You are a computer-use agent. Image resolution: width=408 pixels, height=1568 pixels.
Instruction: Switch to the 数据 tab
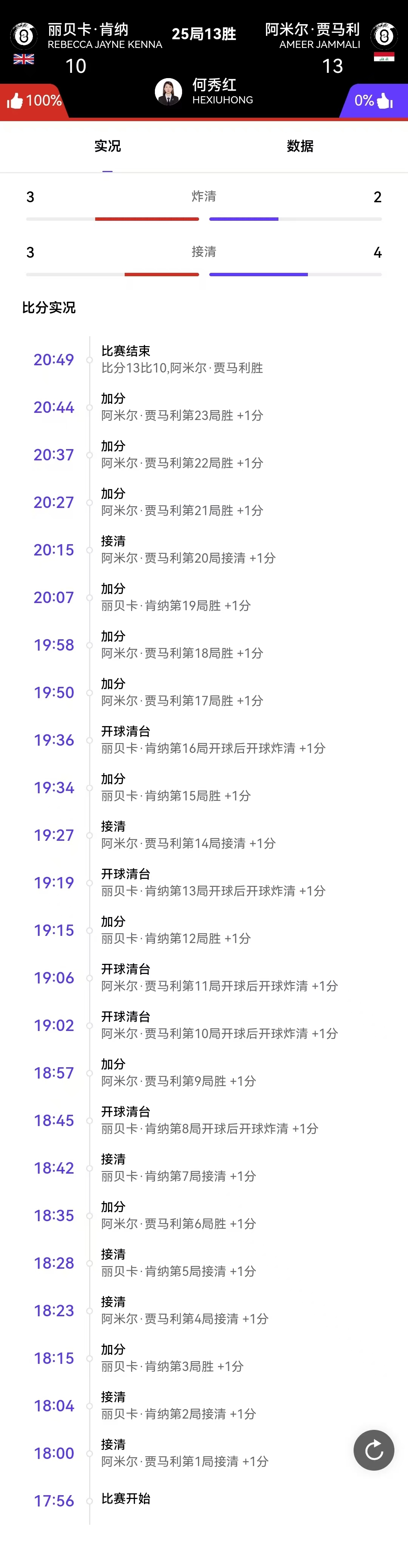(300, 146)
